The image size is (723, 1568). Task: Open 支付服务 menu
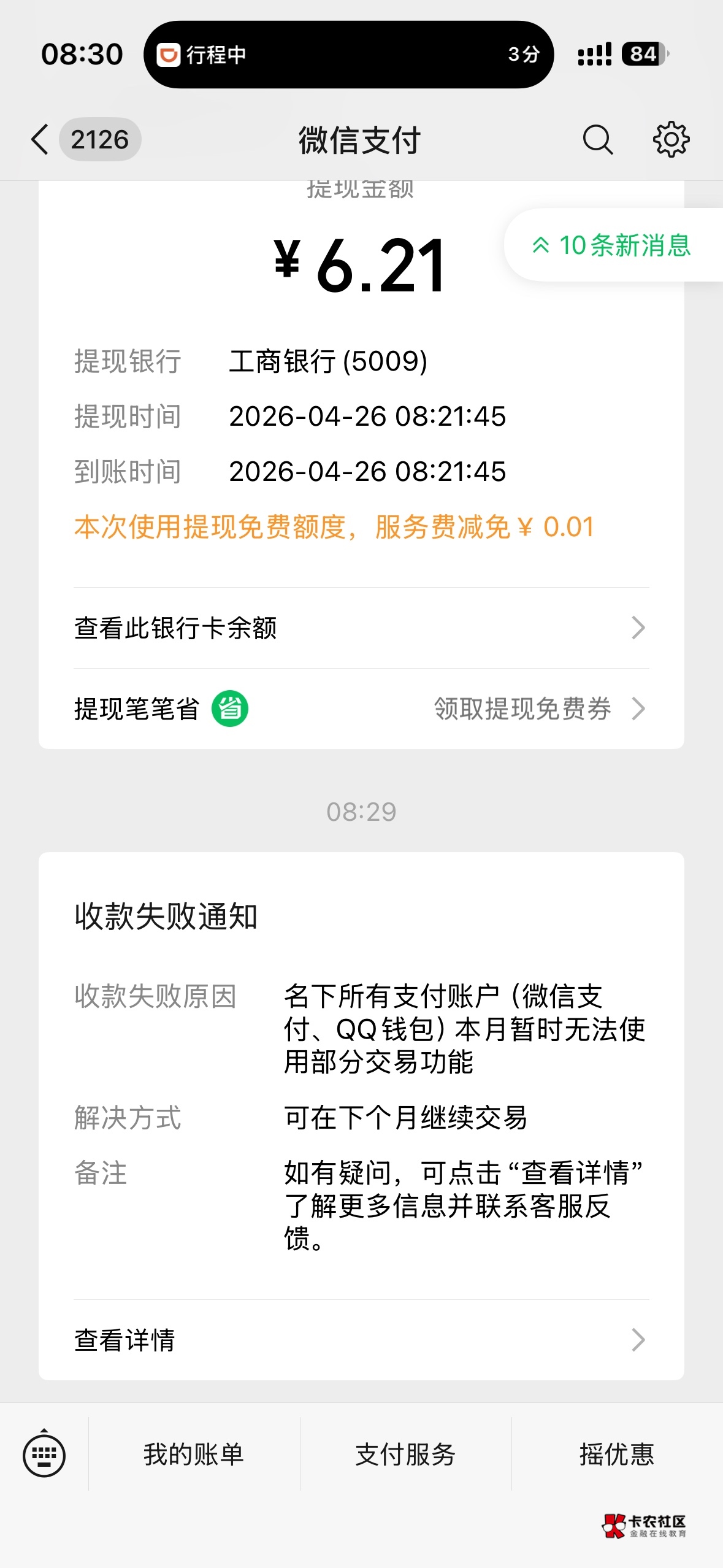(x=405, y=1455)
